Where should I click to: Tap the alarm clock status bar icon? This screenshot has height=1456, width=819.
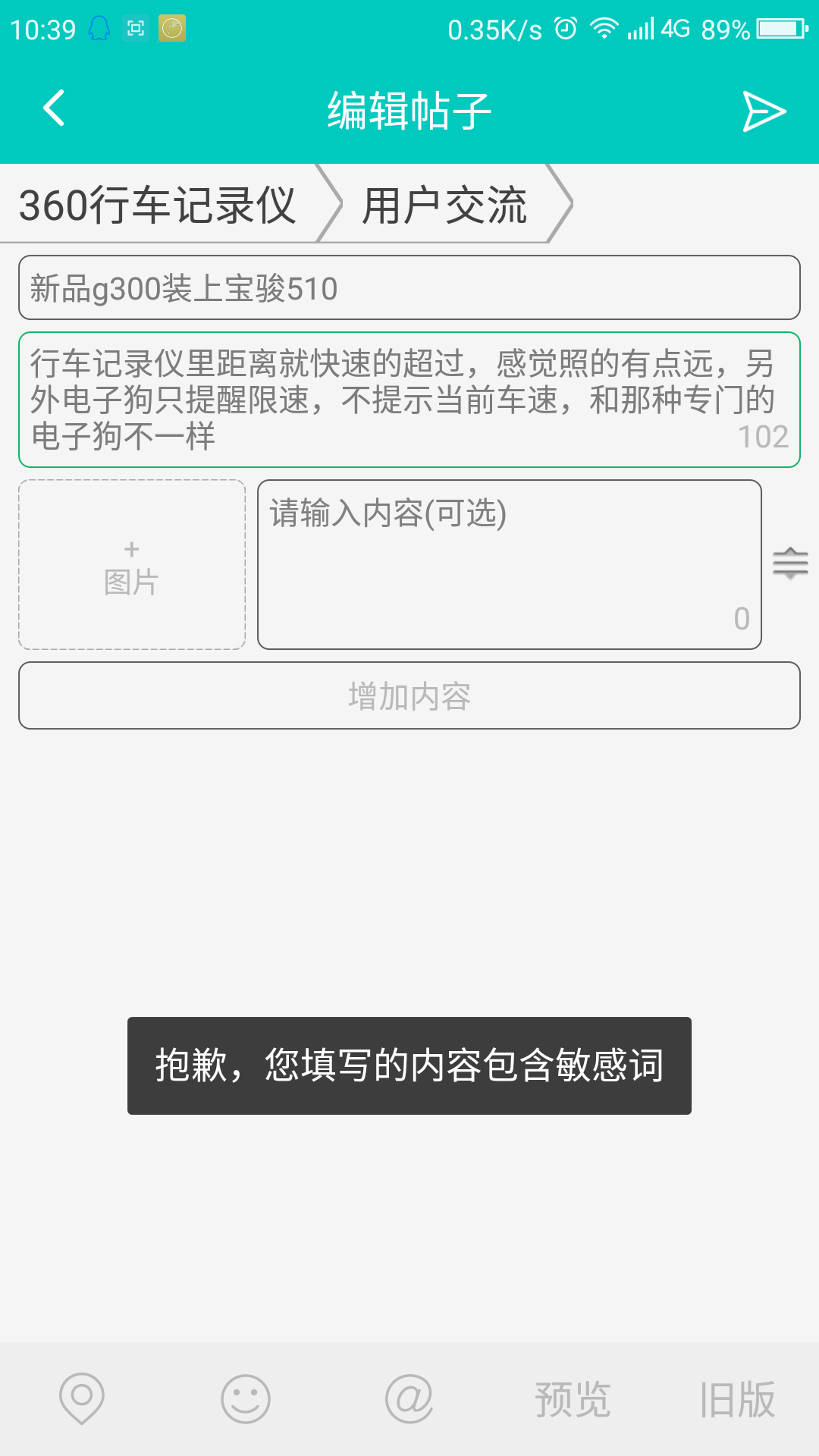tap(564, 29)
